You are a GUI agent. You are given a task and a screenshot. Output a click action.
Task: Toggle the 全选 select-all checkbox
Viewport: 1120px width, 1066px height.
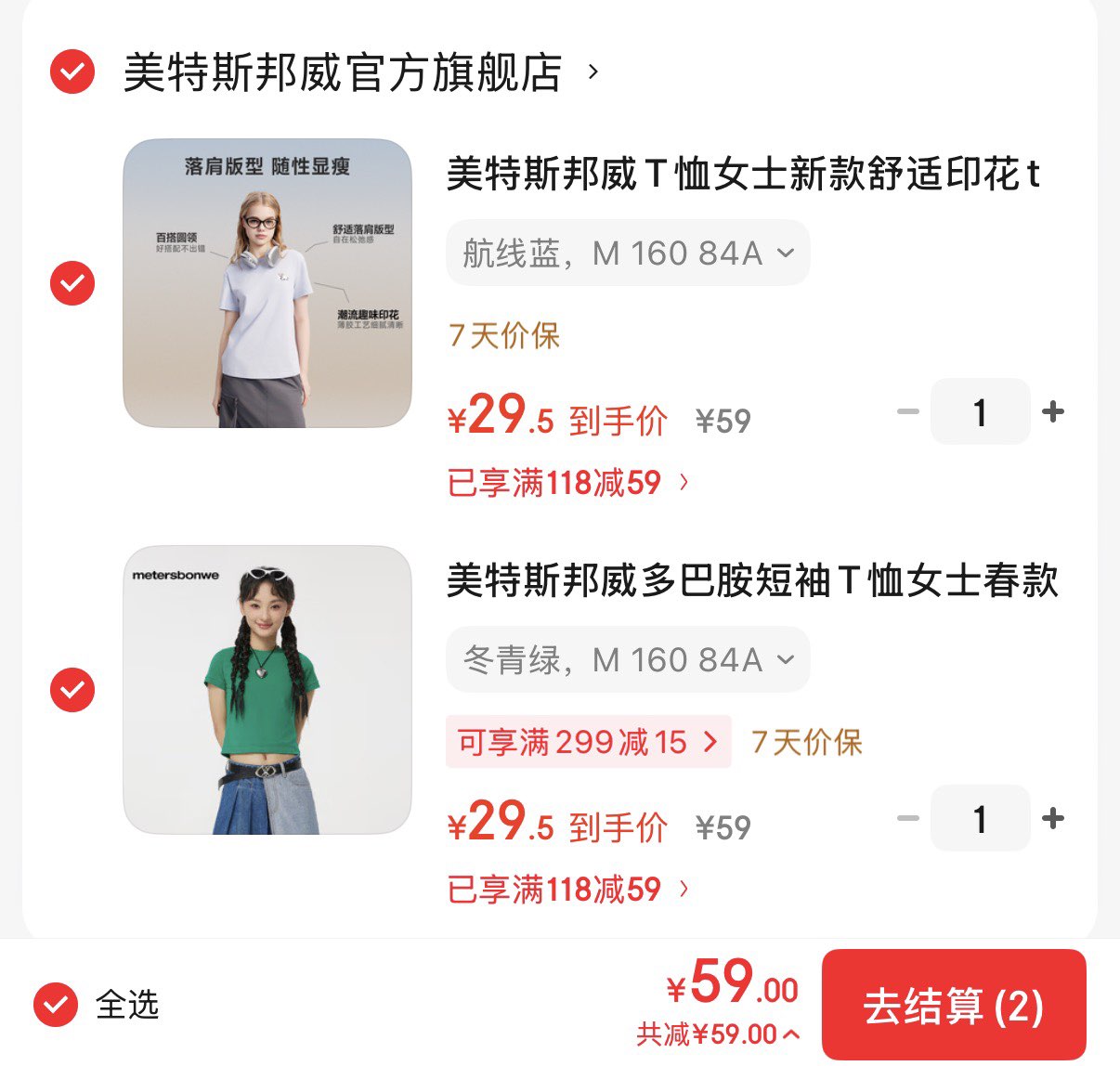(56, 1005)
